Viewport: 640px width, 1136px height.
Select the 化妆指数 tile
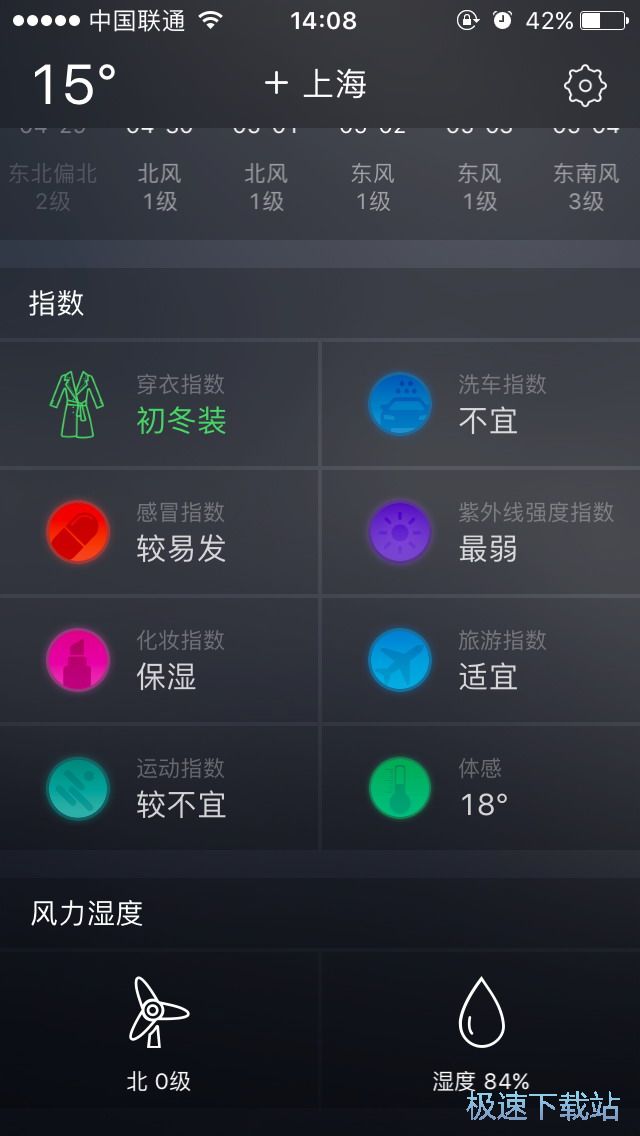(160, 660)
